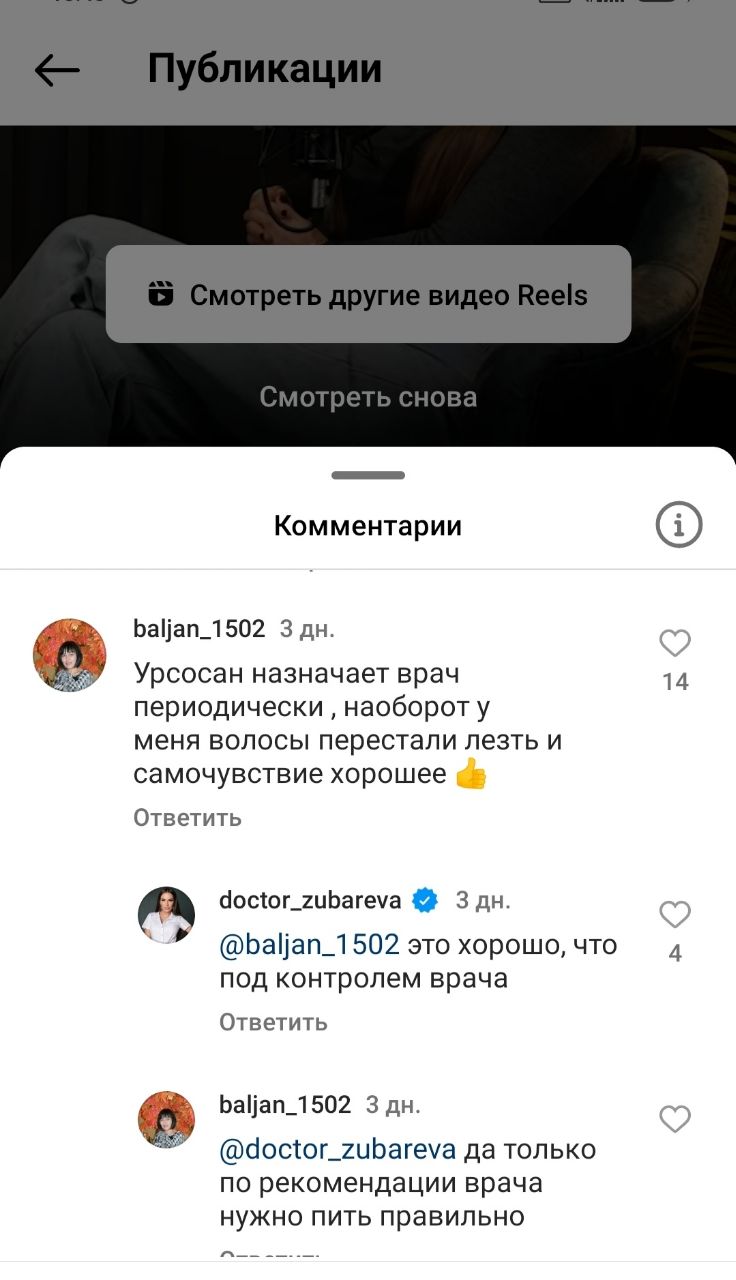
Task: Go back using the top arrow
Action: 57,70
